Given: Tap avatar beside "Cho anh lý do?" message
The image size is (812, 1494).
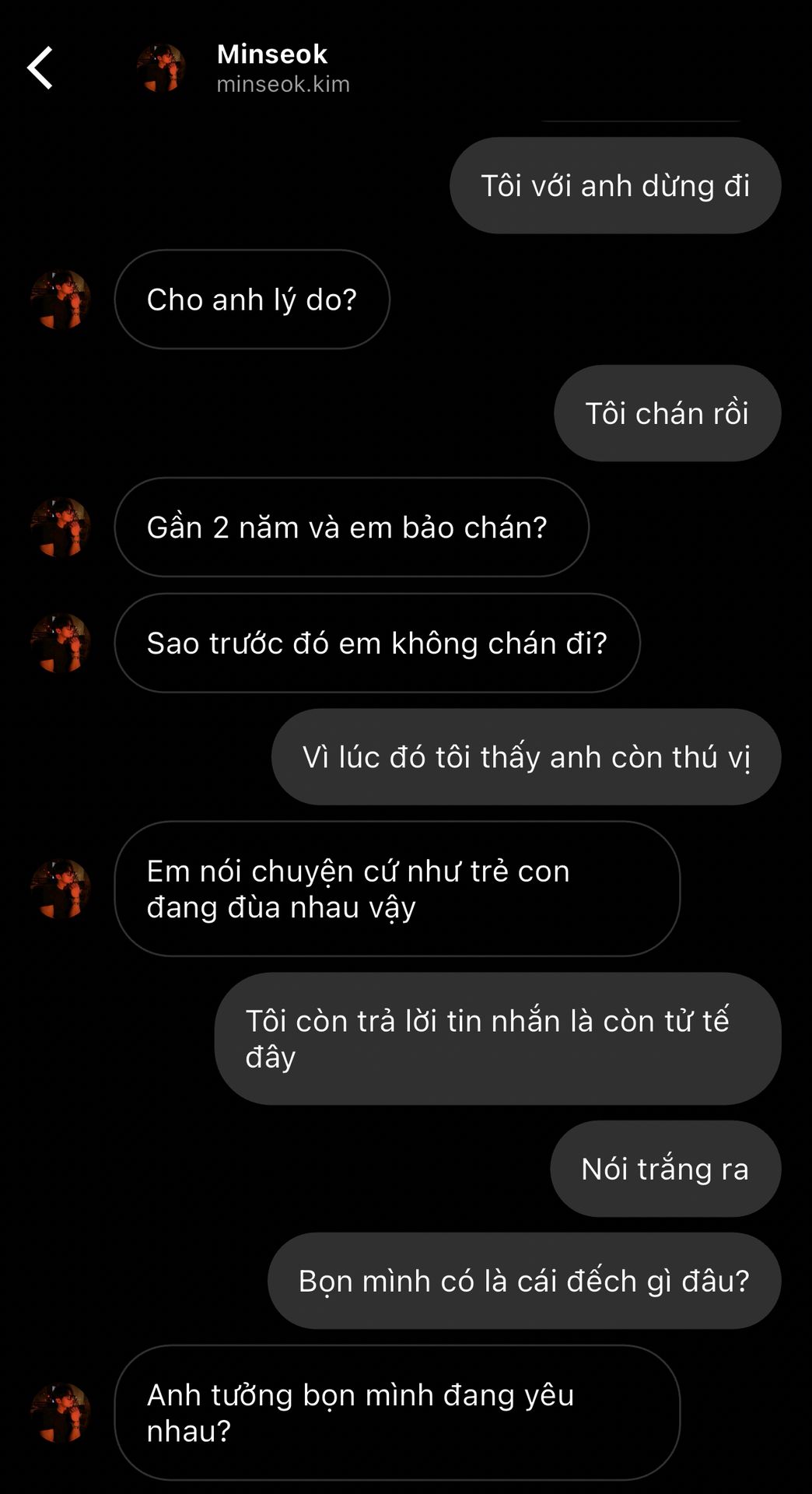Looking at the screenshot, I should pos(60,300).
